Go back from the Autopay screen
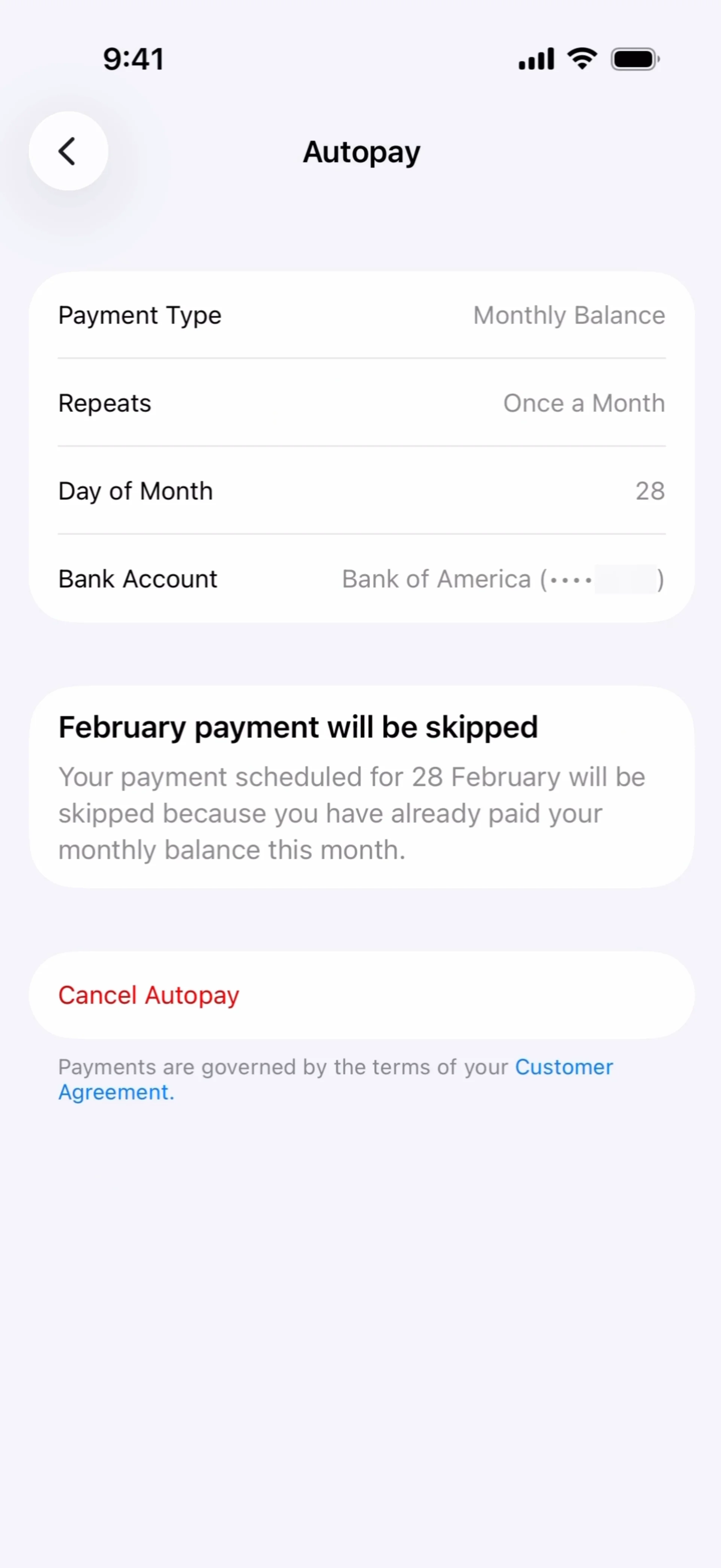The height and width of the screenshot is (1568, 721). [x=68, y=151]
